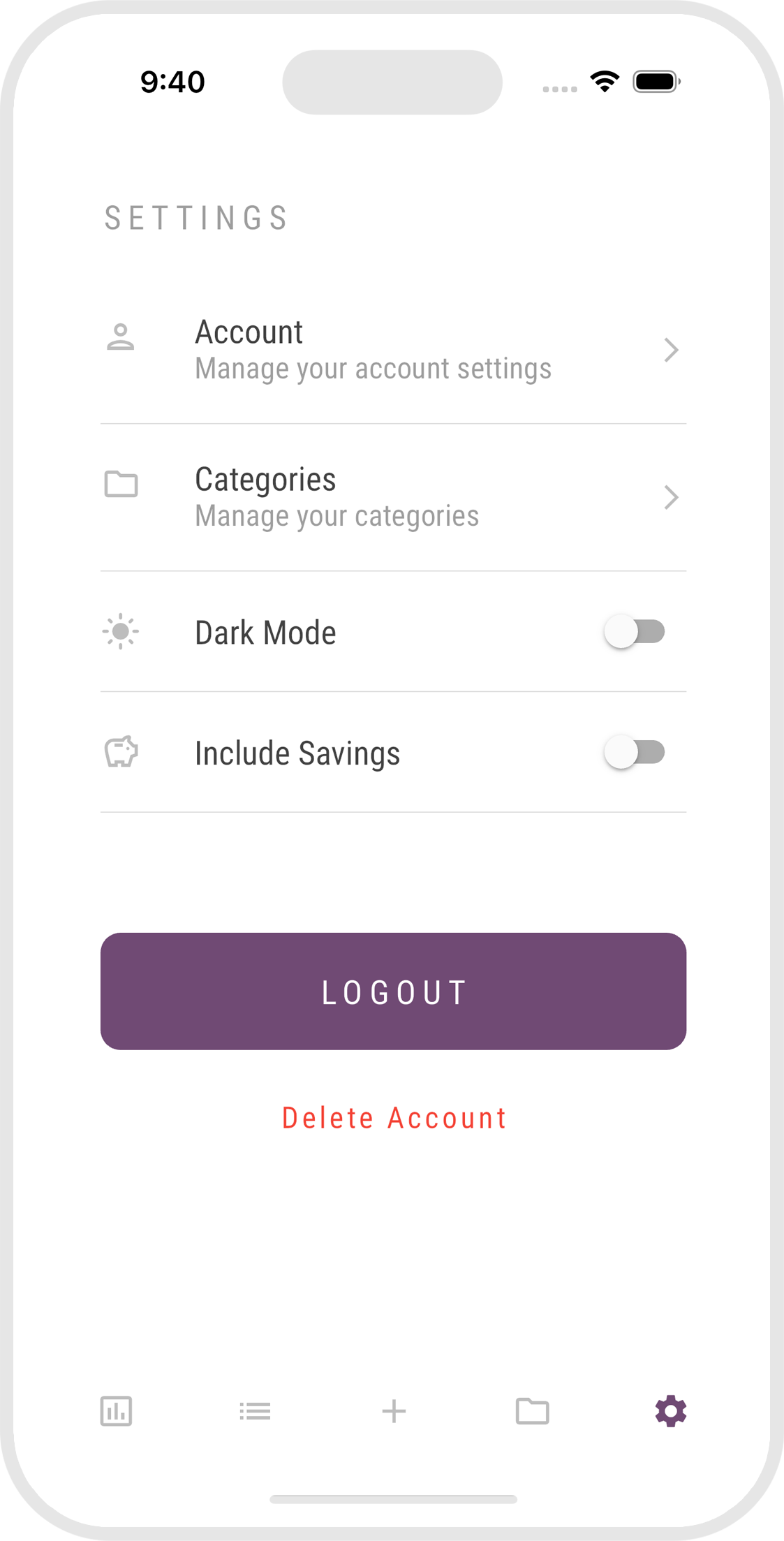Select the settings gear tab

[x=670, y=1411]
